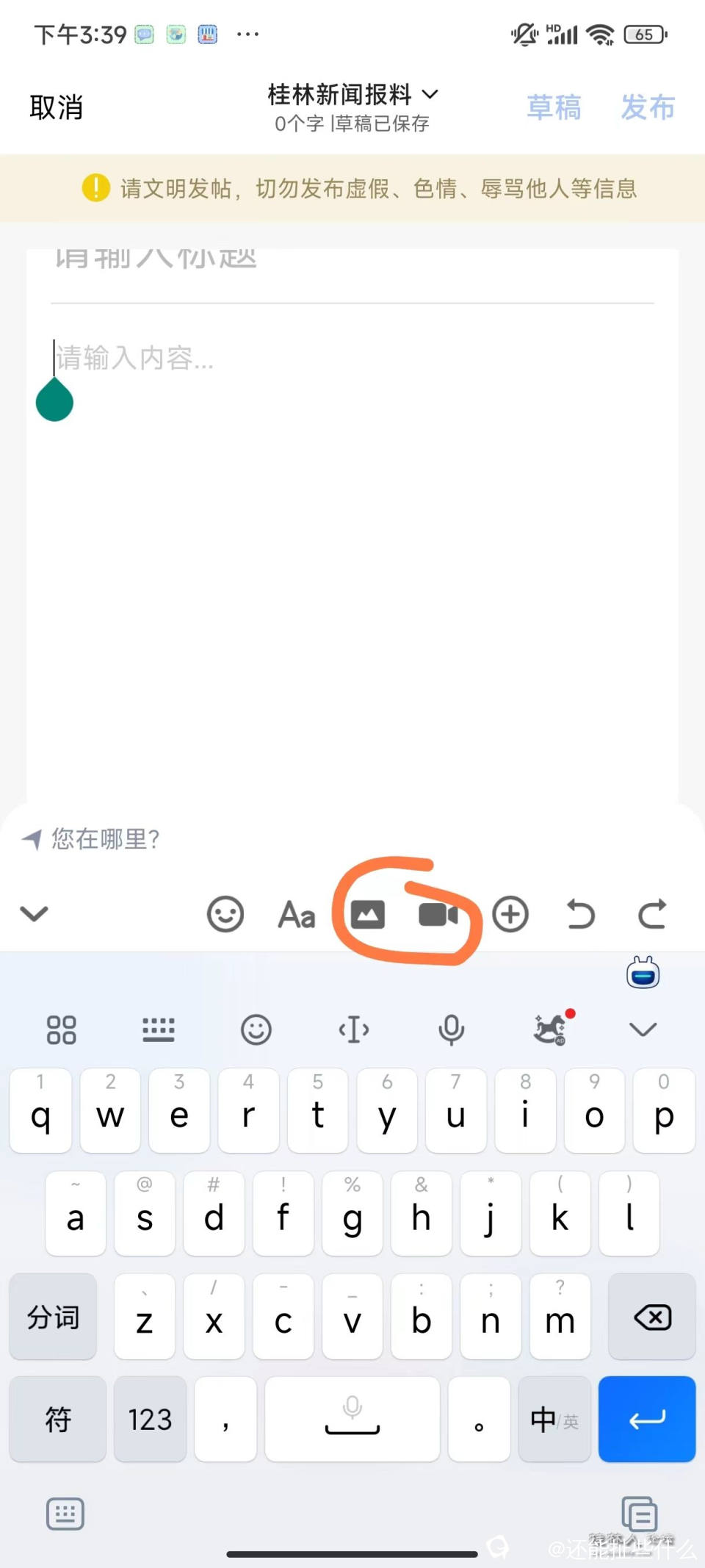The height and width of the screenshot is (1568, 705).
Task: Switch input language using the 中/英 key
Action: (x=554, y=1420)
